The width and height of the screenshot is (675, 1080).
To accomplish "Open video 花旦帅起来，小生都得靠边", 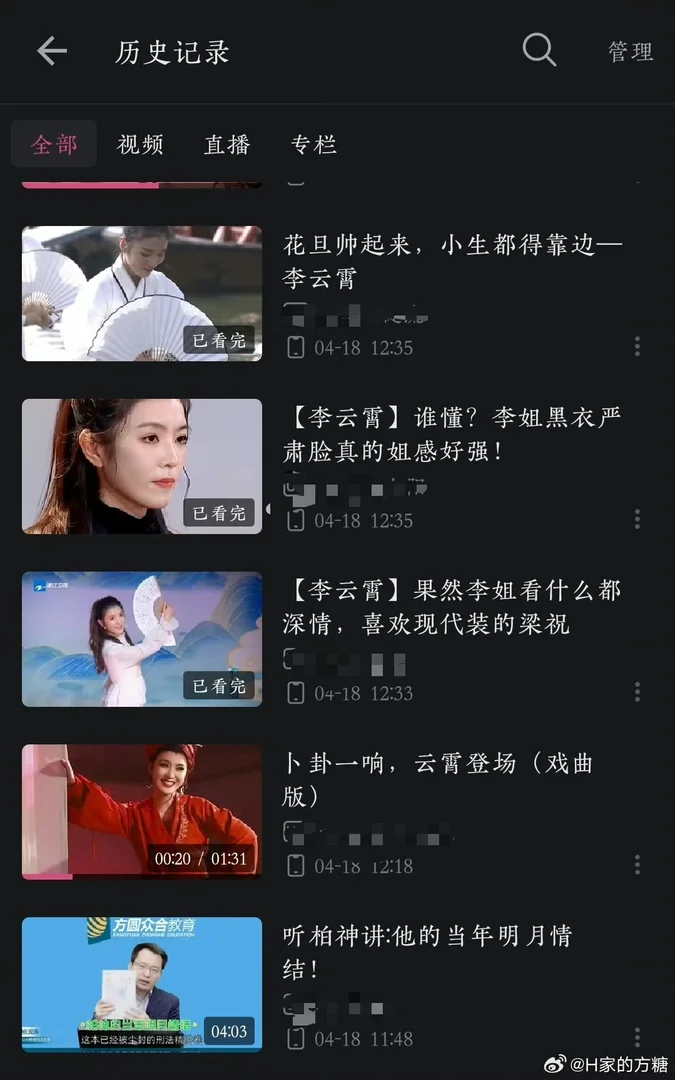I will coord(142,293).
